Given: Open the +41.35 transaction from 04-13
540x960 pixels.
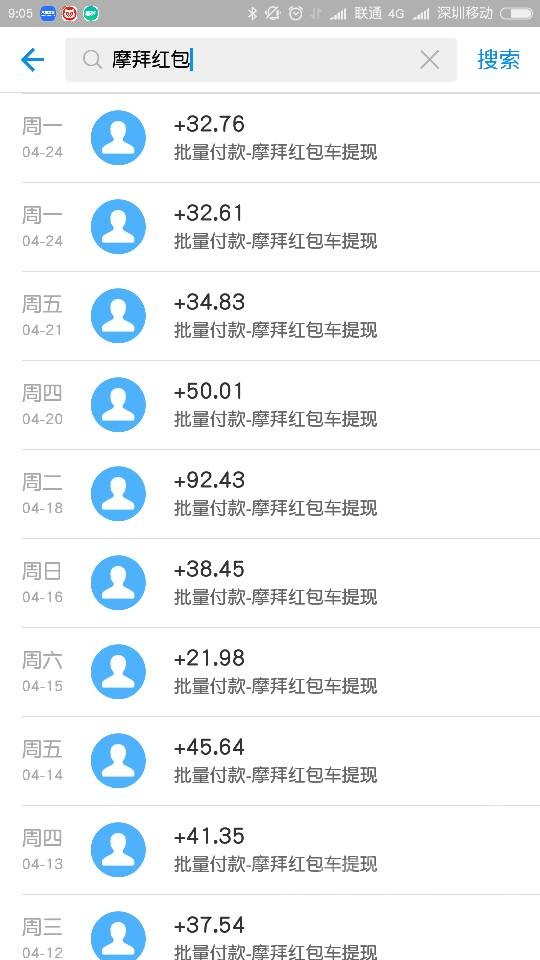Looking at the screenshot, I should (x=270, y=850).
